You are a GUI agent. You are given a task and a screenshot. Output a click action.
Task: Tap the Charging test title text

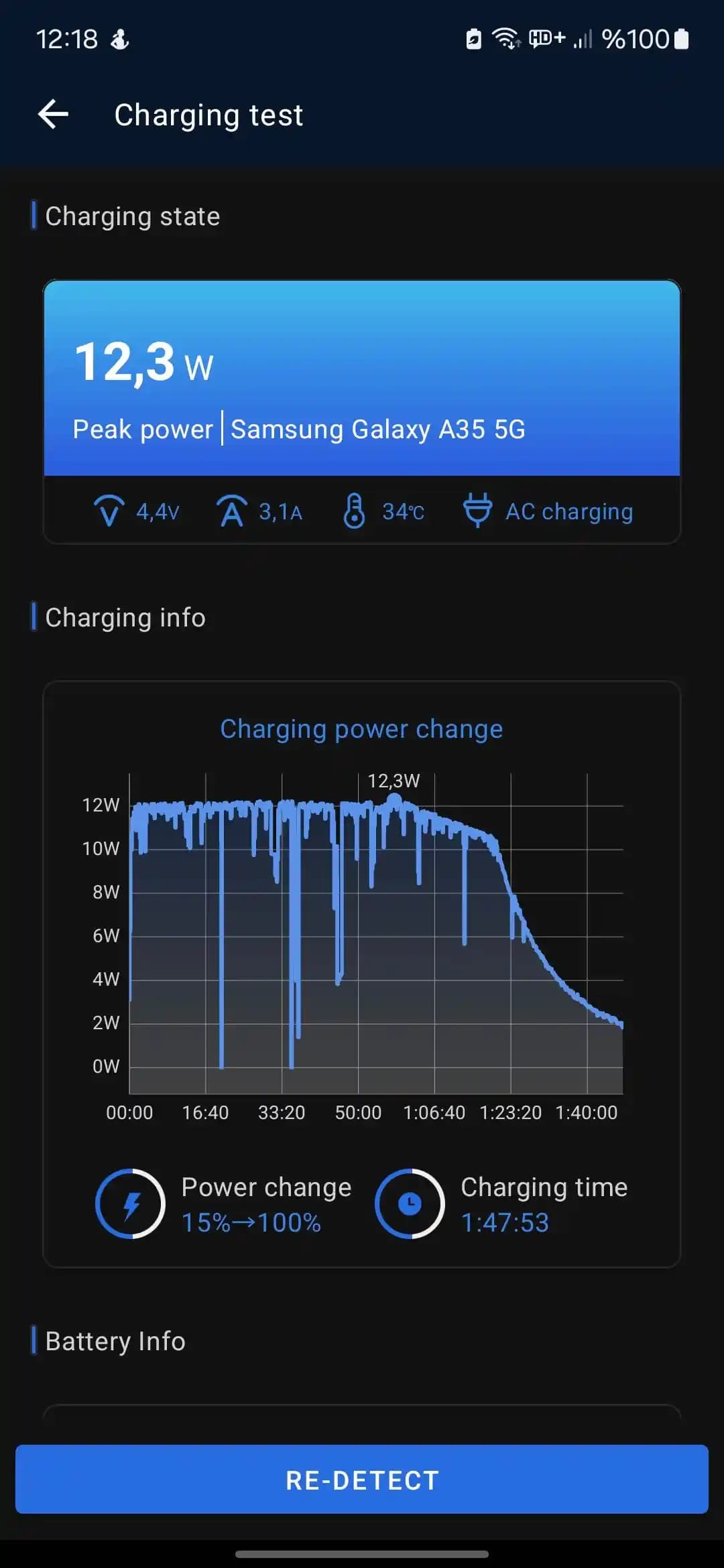click(208, 115)
